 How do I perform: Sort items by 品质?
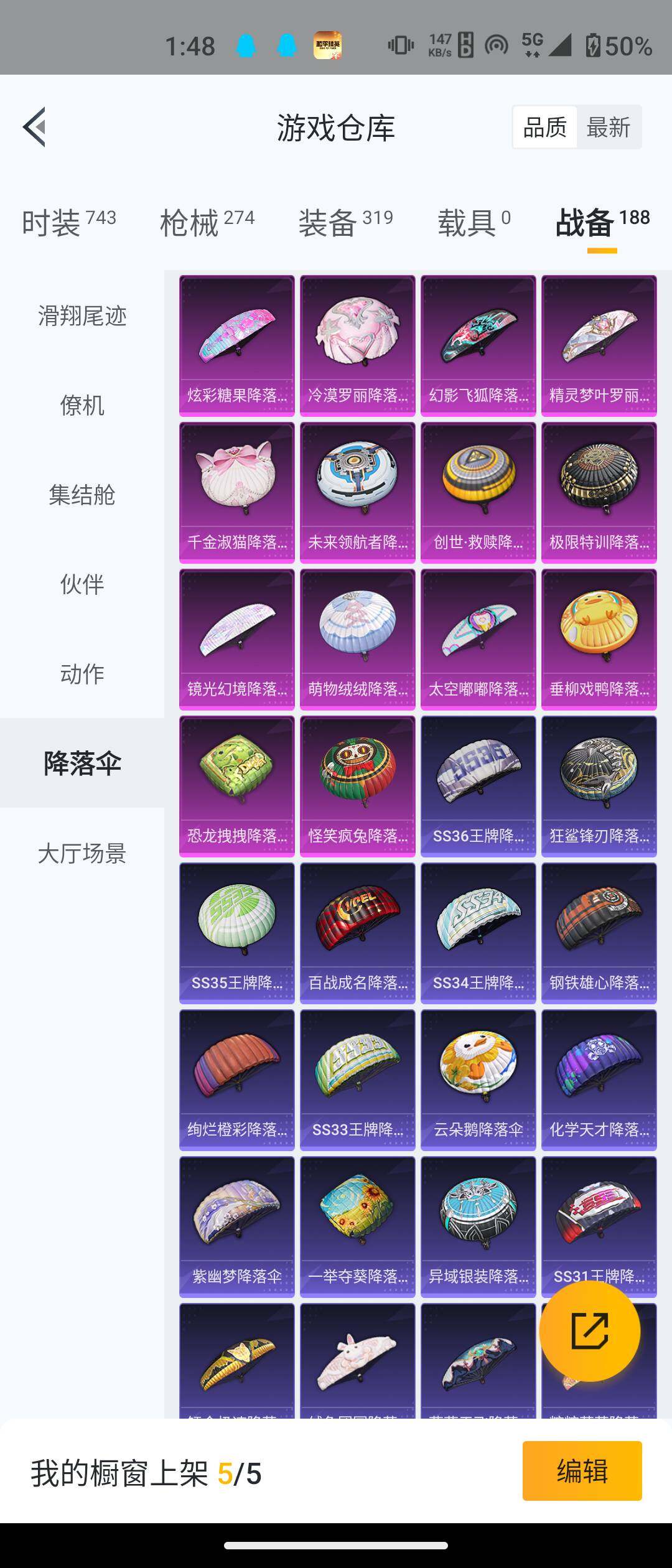(x=545, y=128)
